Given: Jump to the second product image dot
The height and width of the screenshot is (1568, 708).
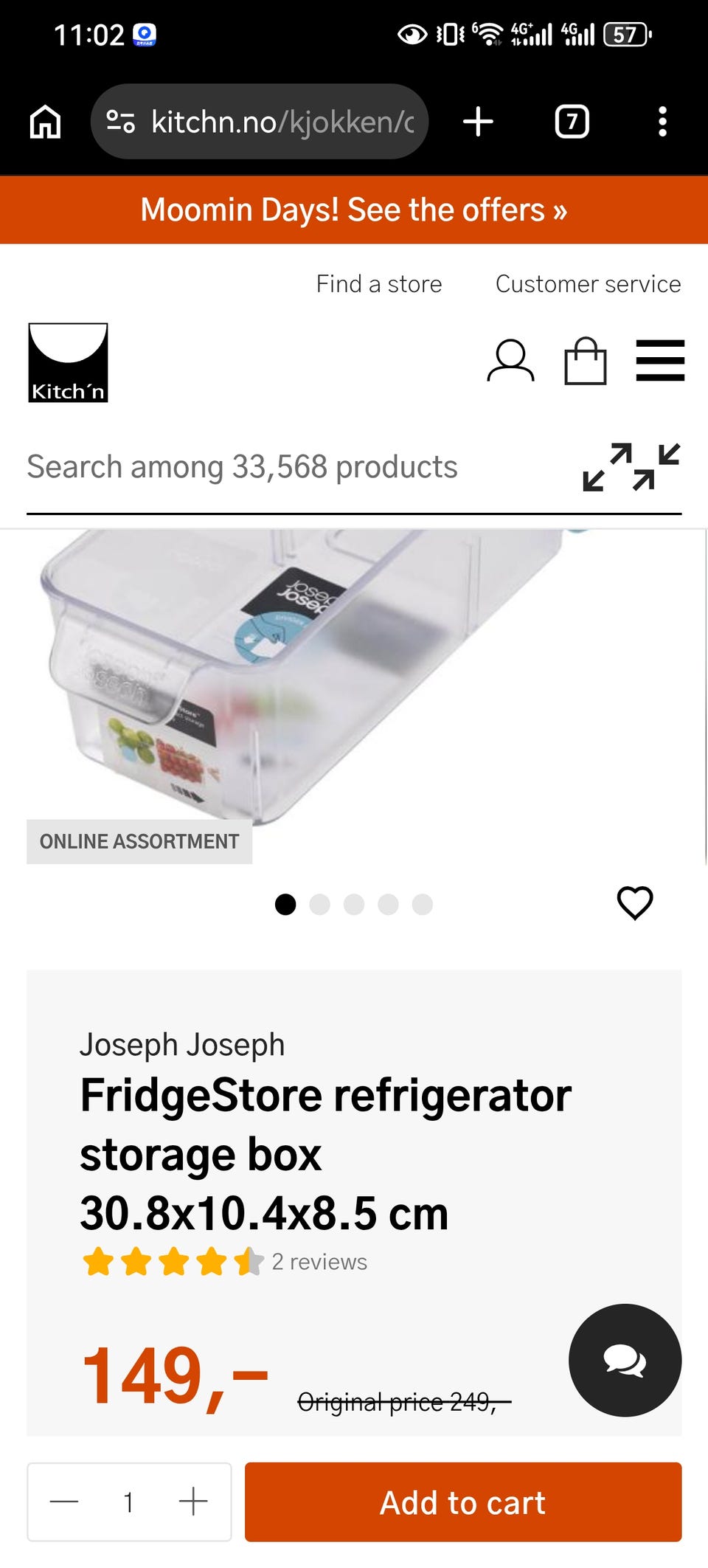Looking at the screenshot, I should (x=319, y=904).
